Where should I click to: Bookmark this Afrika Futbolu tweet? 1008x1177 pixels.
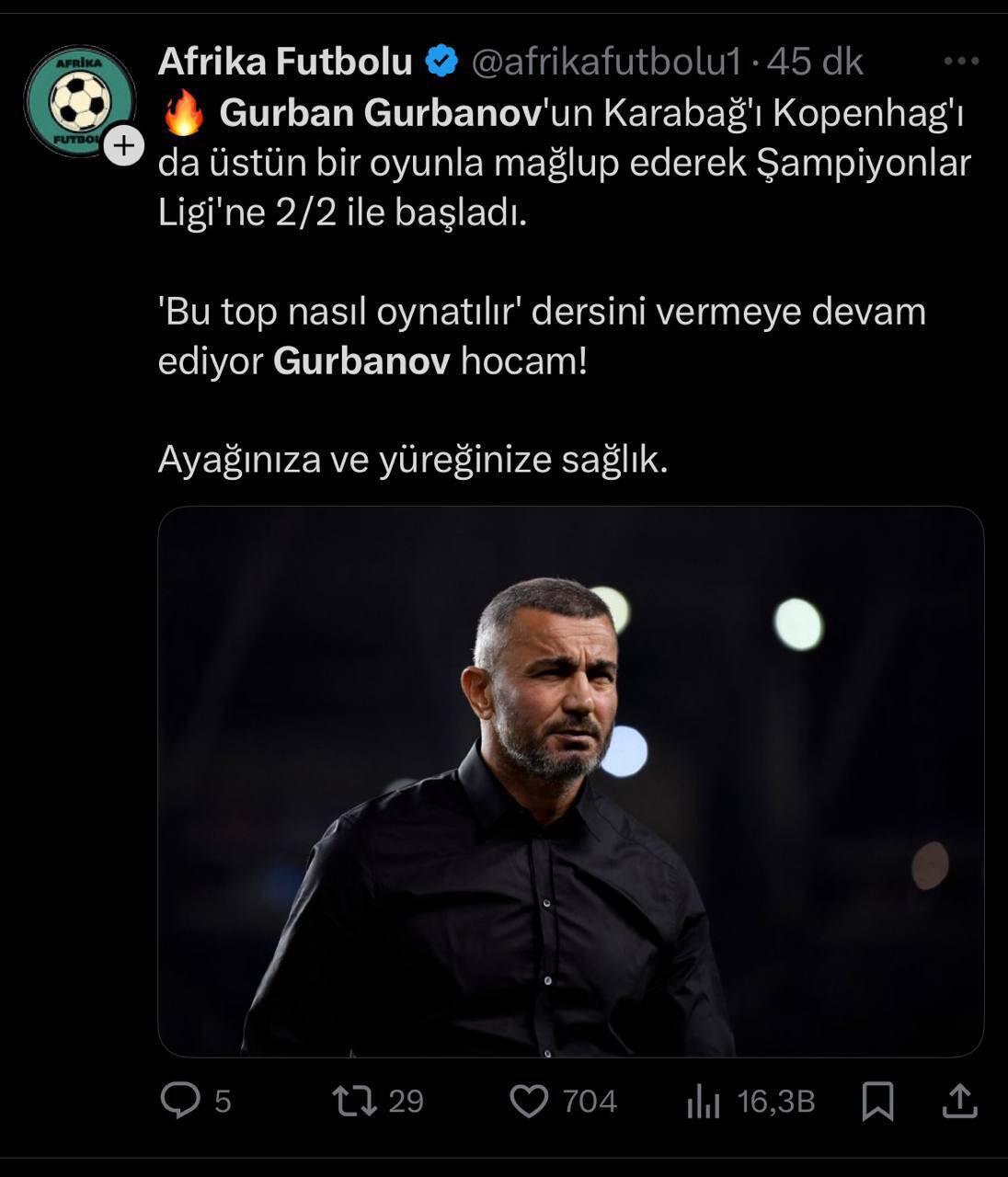click(x=877, y=1101)
